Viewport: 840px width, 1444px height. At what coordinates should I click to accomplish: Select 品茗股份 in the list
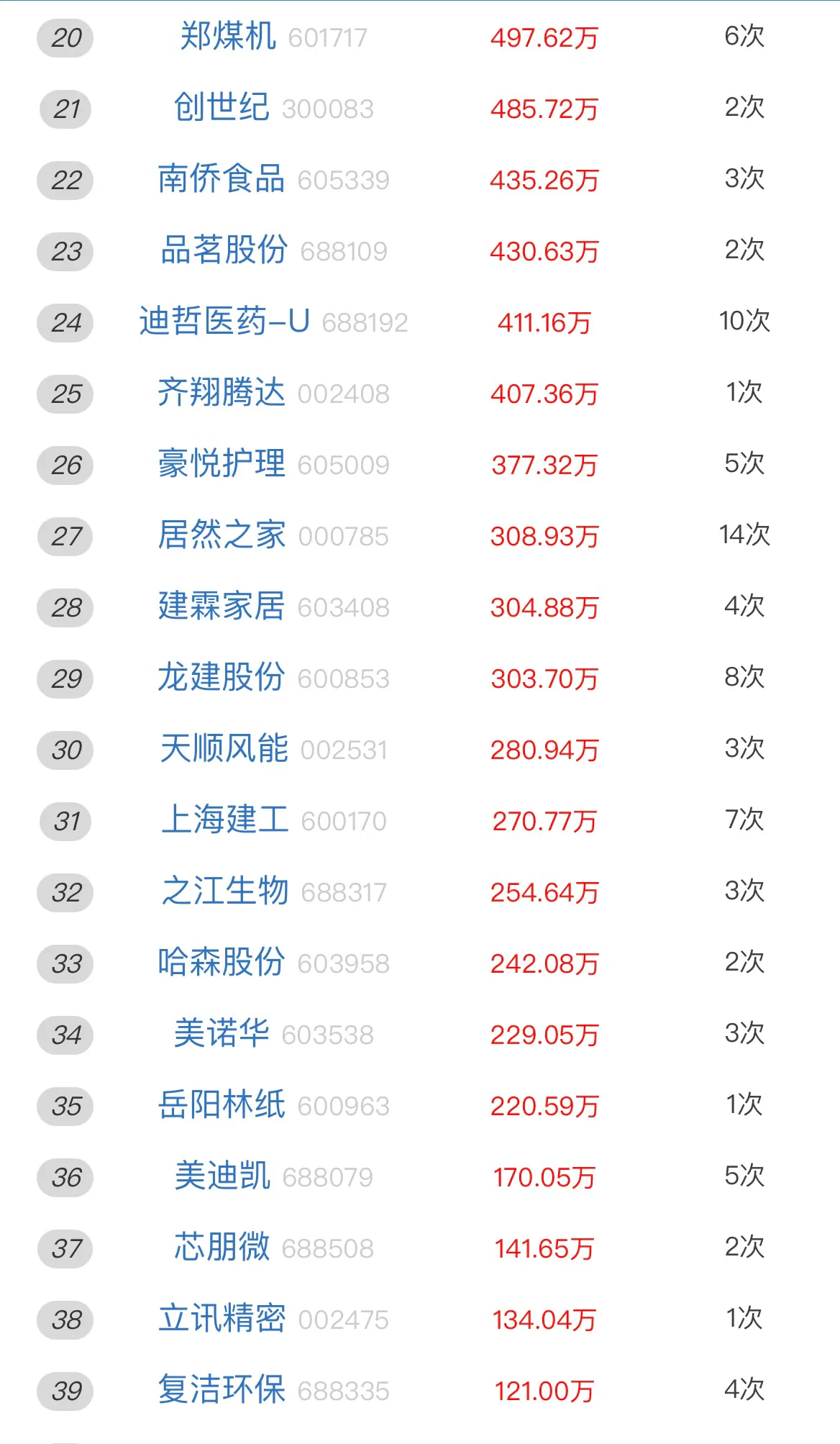224,250
